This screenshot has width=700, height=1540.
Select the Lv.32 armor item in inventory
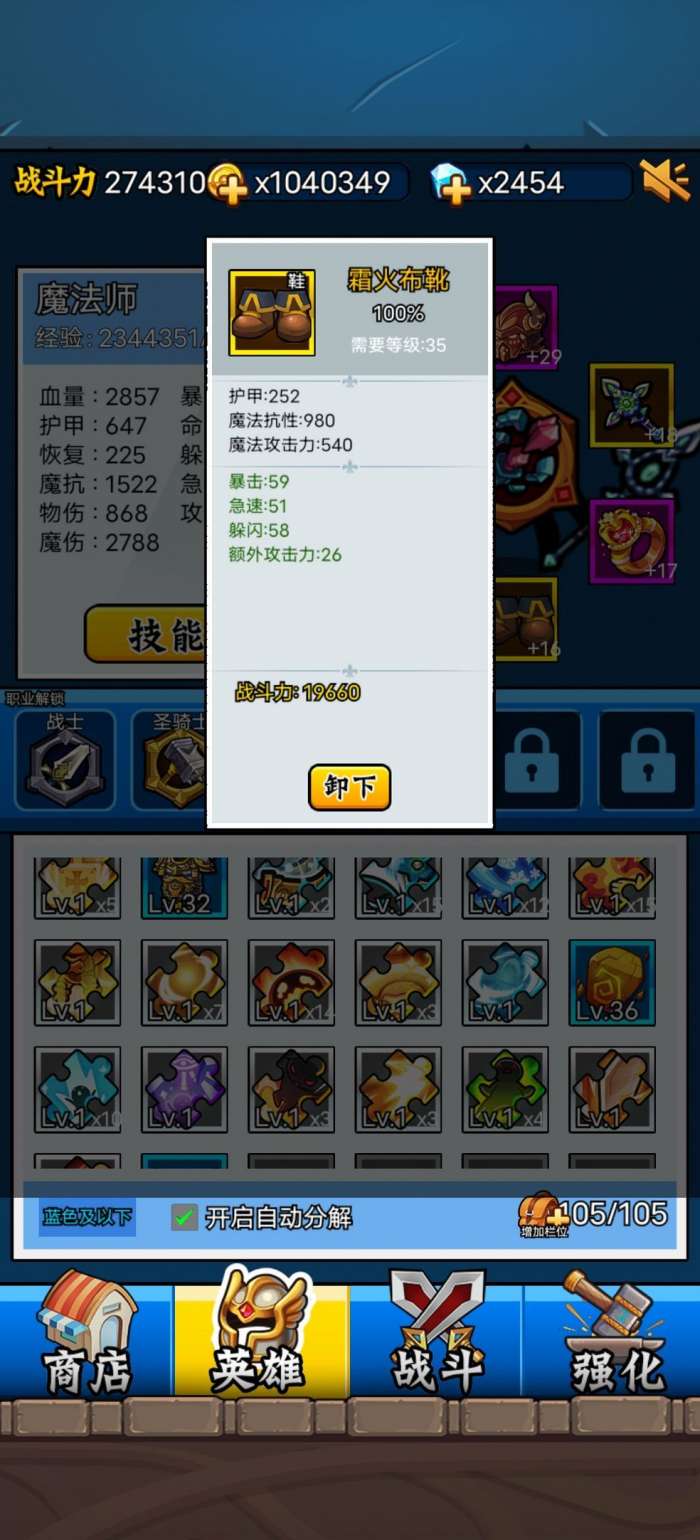pyautogui.click(x=184, y=885)
